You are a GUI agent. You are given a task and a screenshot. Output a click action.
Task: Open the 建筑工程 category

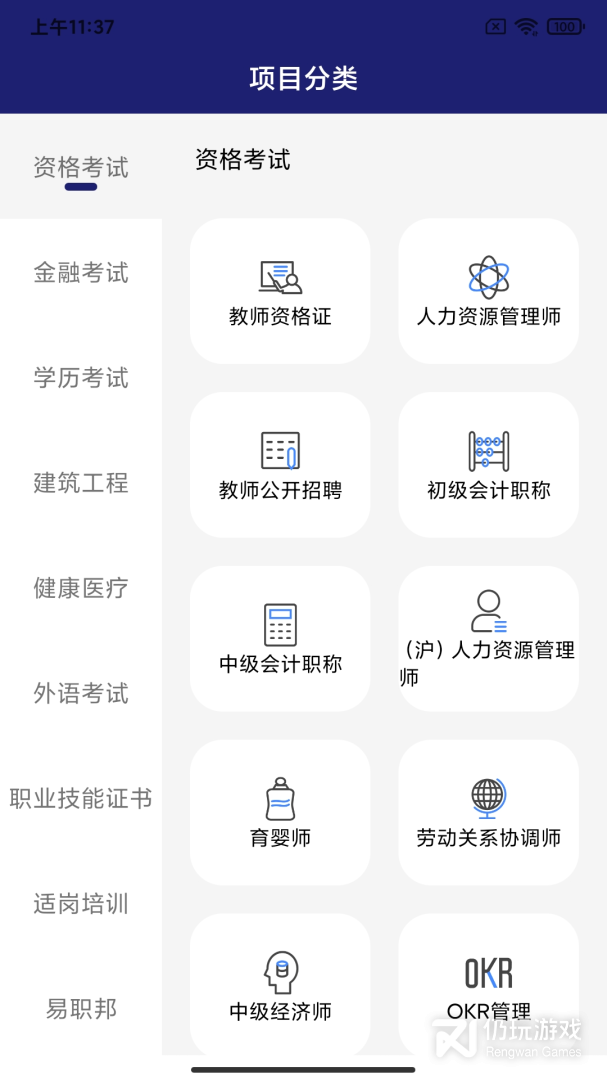(x=81, y=482)
